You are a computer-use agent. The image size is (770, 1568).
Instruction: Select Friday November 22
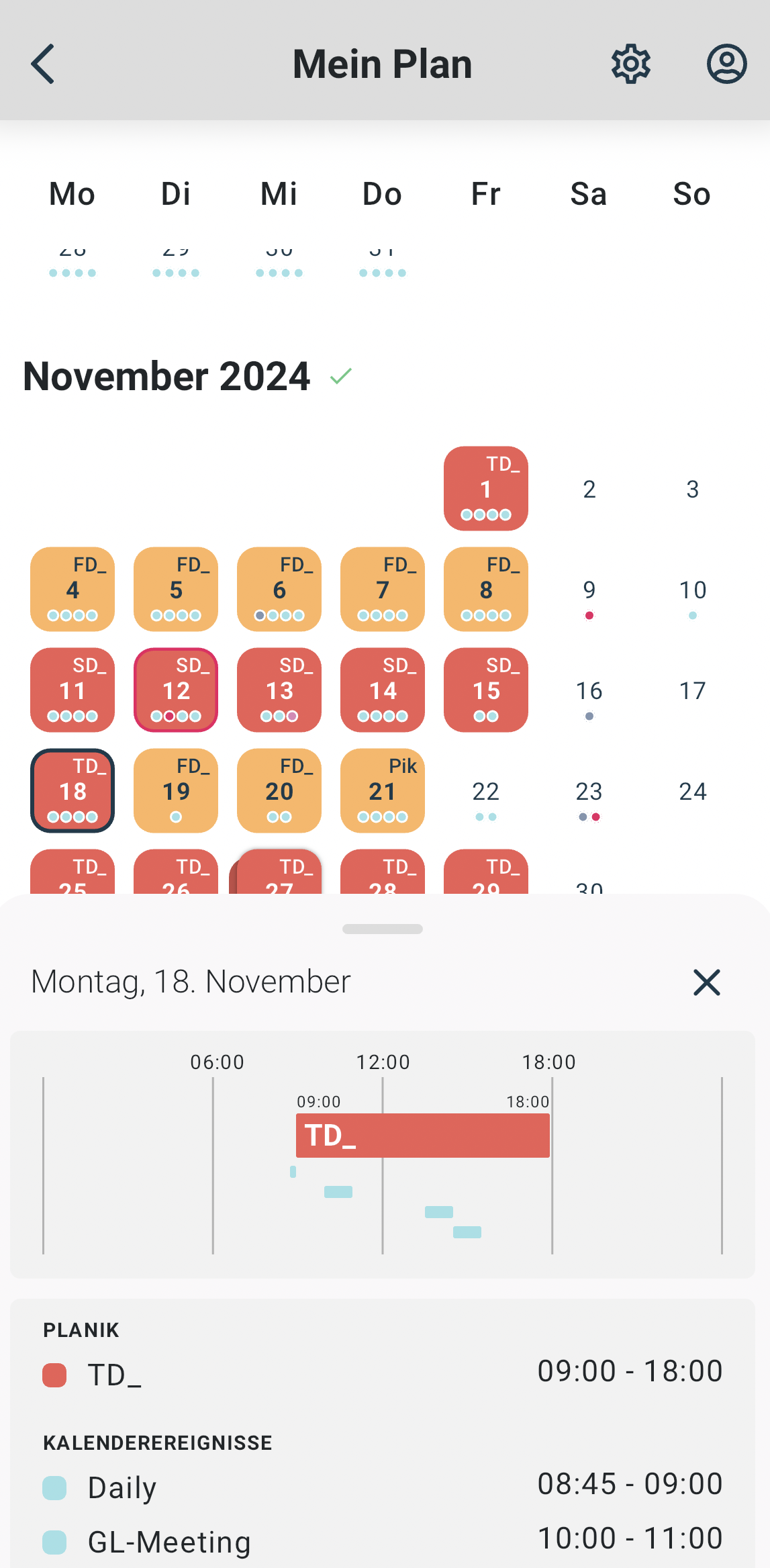point(485,794)
